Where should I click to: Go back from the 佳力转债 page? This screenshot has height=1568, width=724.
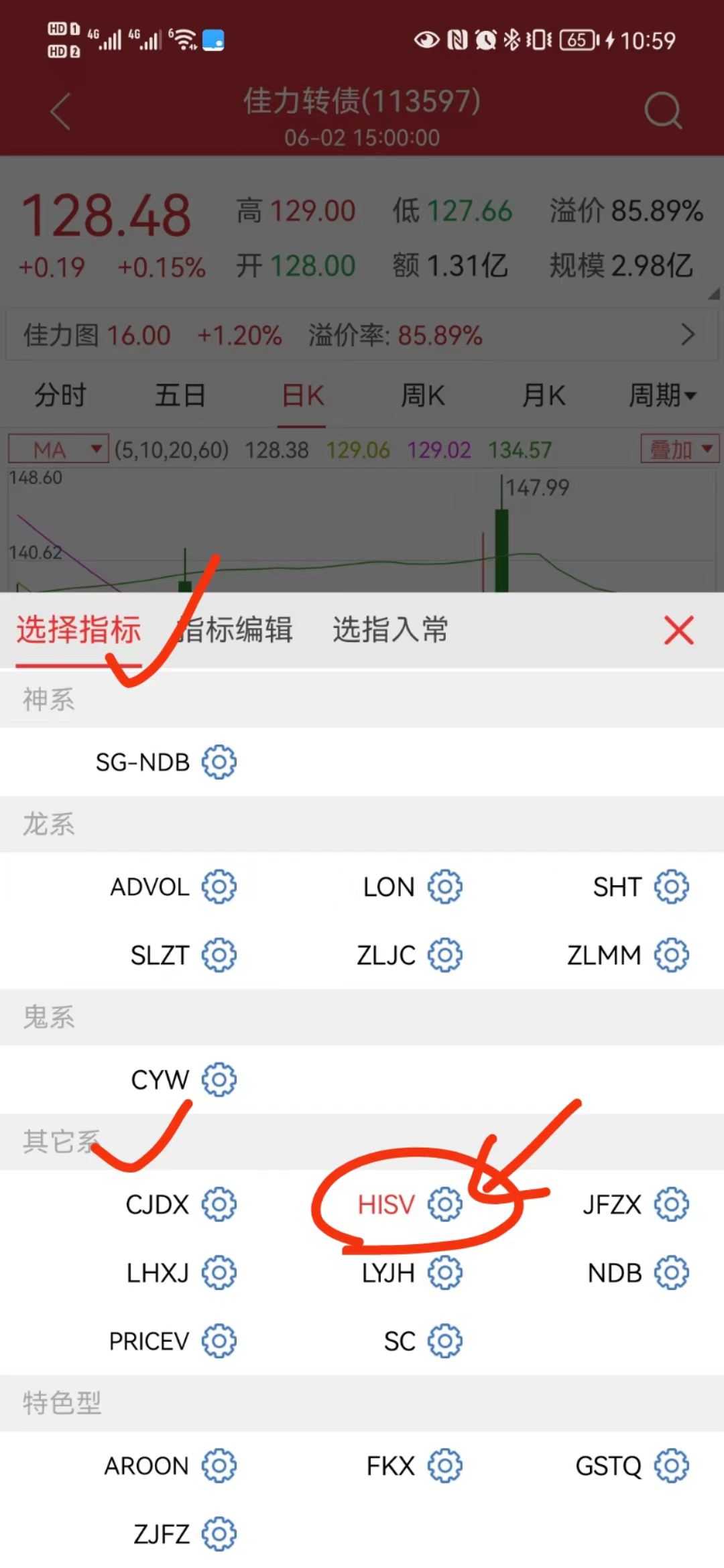pyautogui.click(x=60, y=111)
